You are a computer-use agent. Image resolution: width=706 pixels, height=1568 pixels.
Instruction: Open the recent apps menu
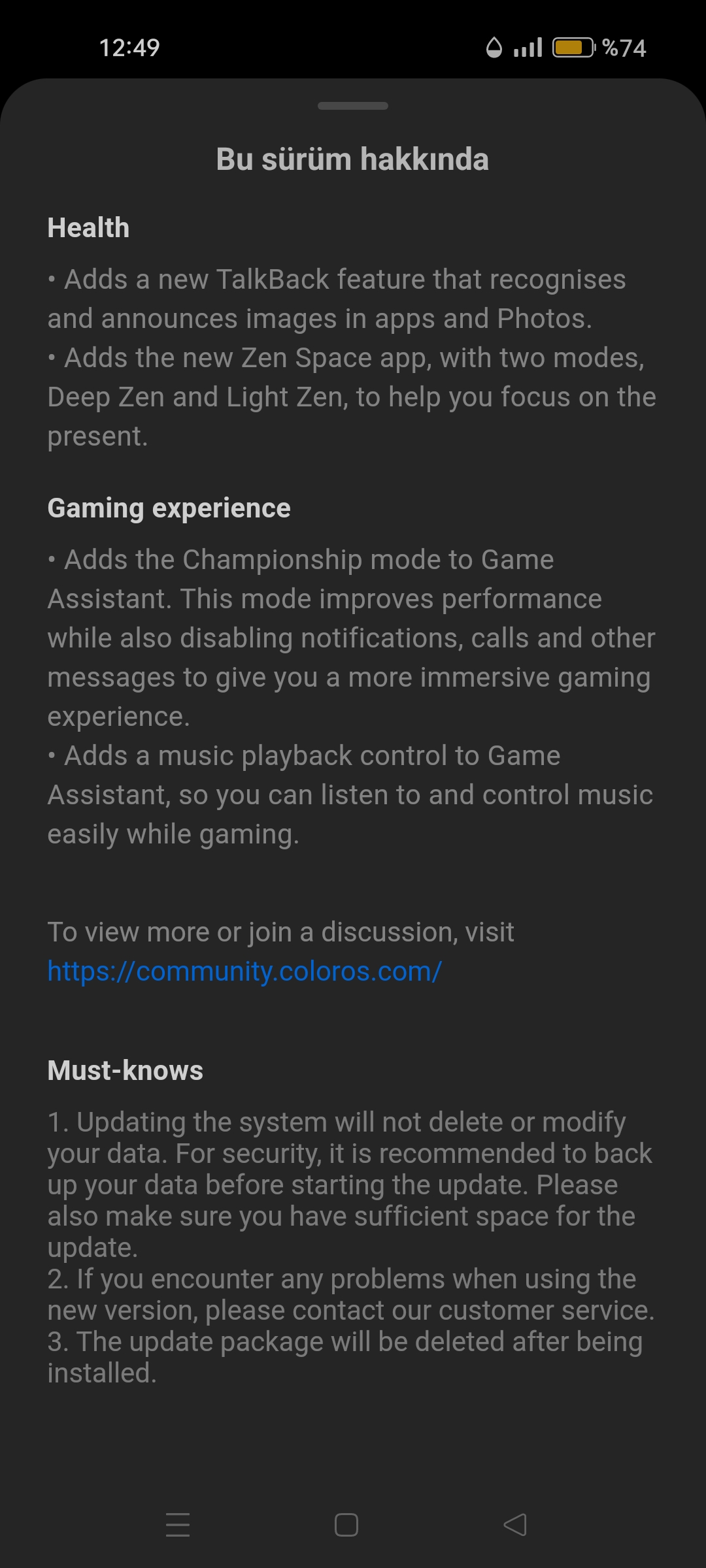178,1525
